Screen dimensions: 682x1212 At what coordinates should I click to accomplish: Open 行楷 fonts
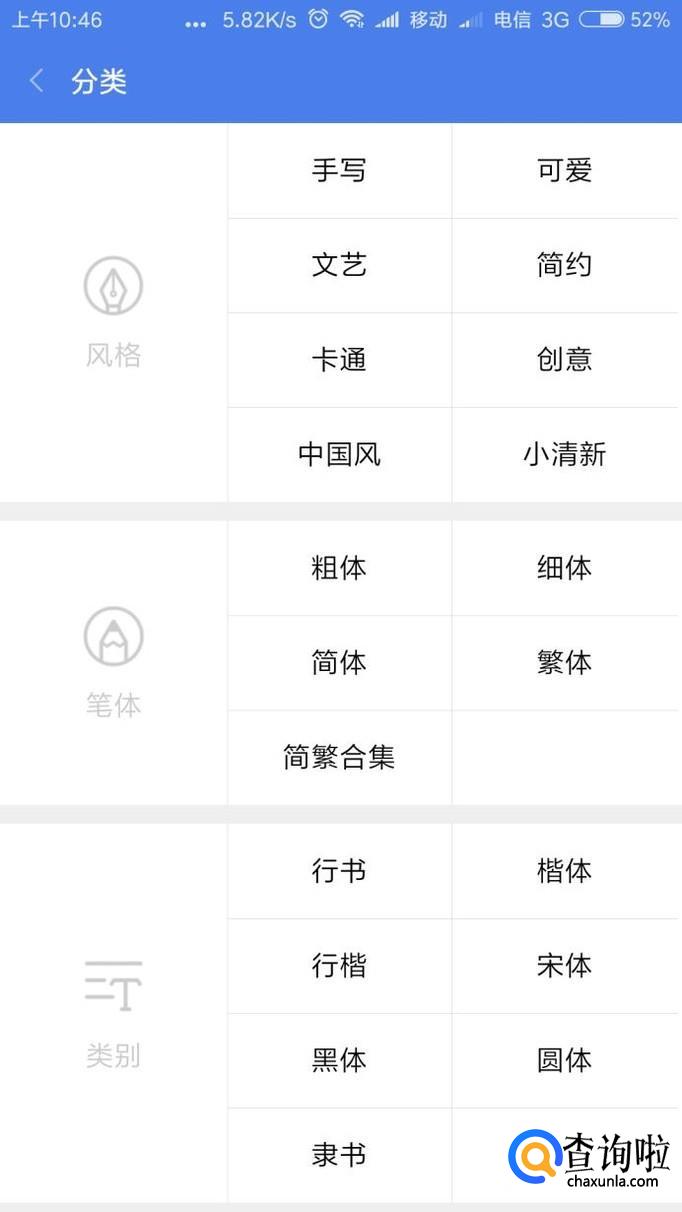pos(339,966)
